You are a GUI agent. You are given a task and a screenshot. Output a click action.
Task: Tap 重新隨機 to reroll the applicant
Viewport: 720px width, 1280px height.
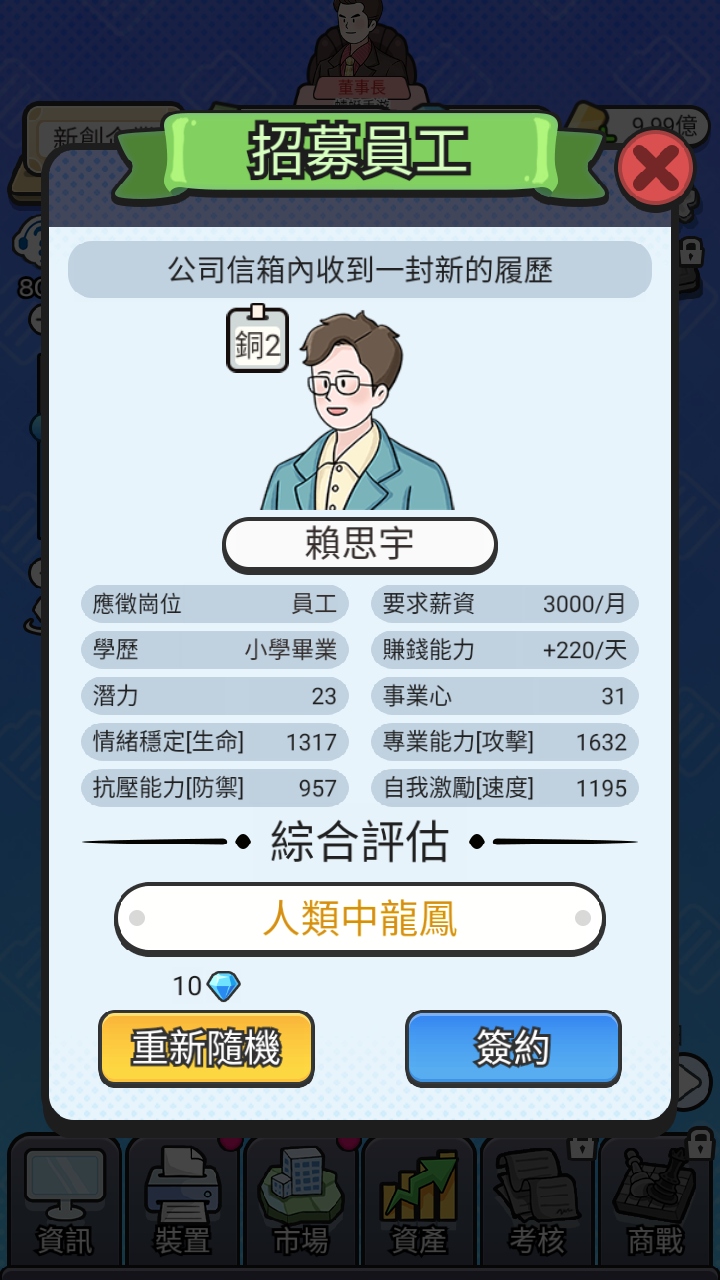(x=206, y=1048)
